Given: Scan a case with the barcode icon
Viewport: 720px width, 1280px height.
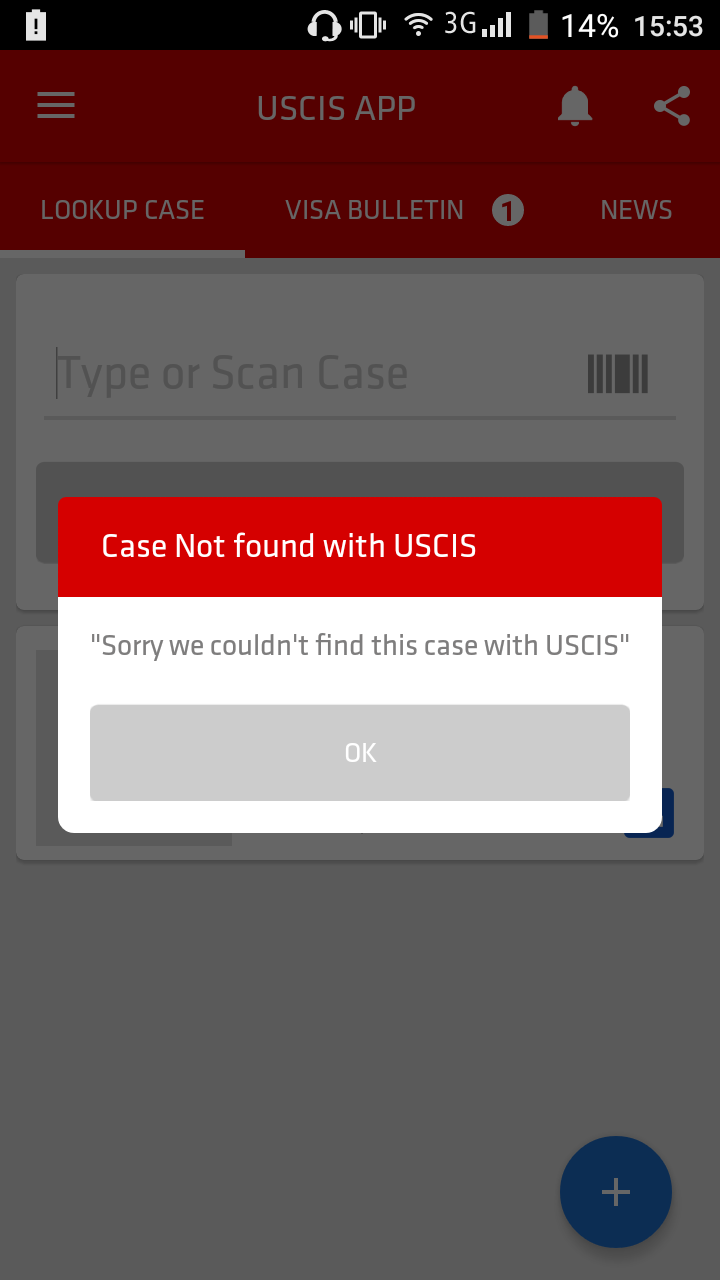Looking at the screenshot, I should coord(618,374).
